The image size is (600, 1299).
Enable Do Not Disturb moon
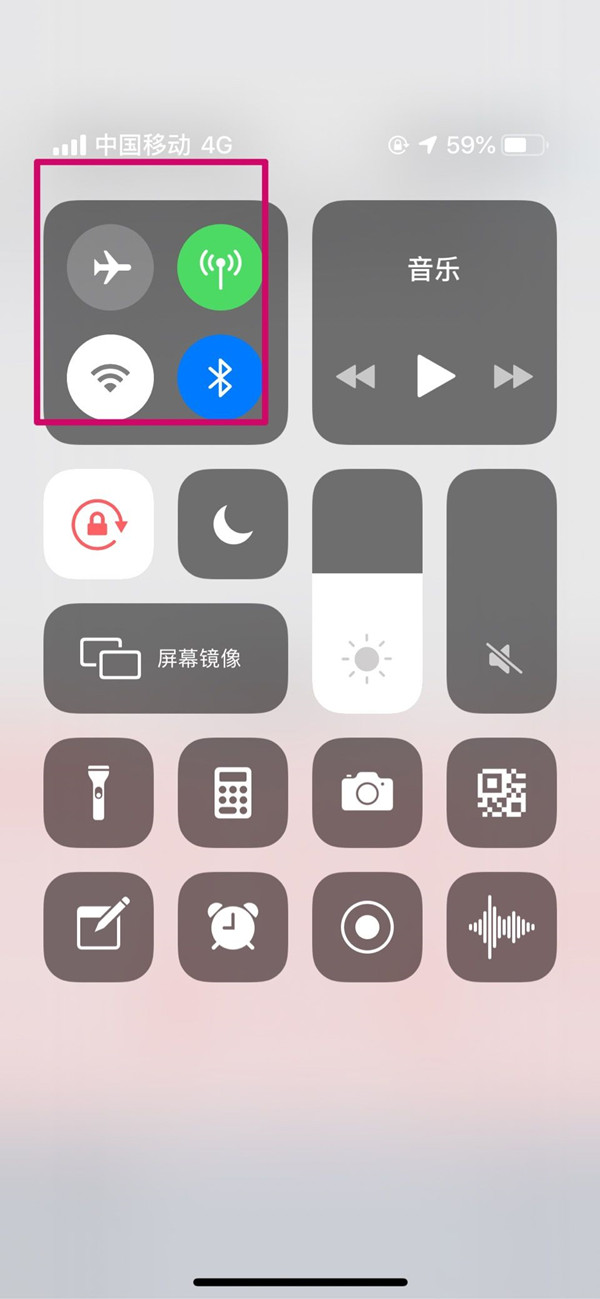[232, 523]
